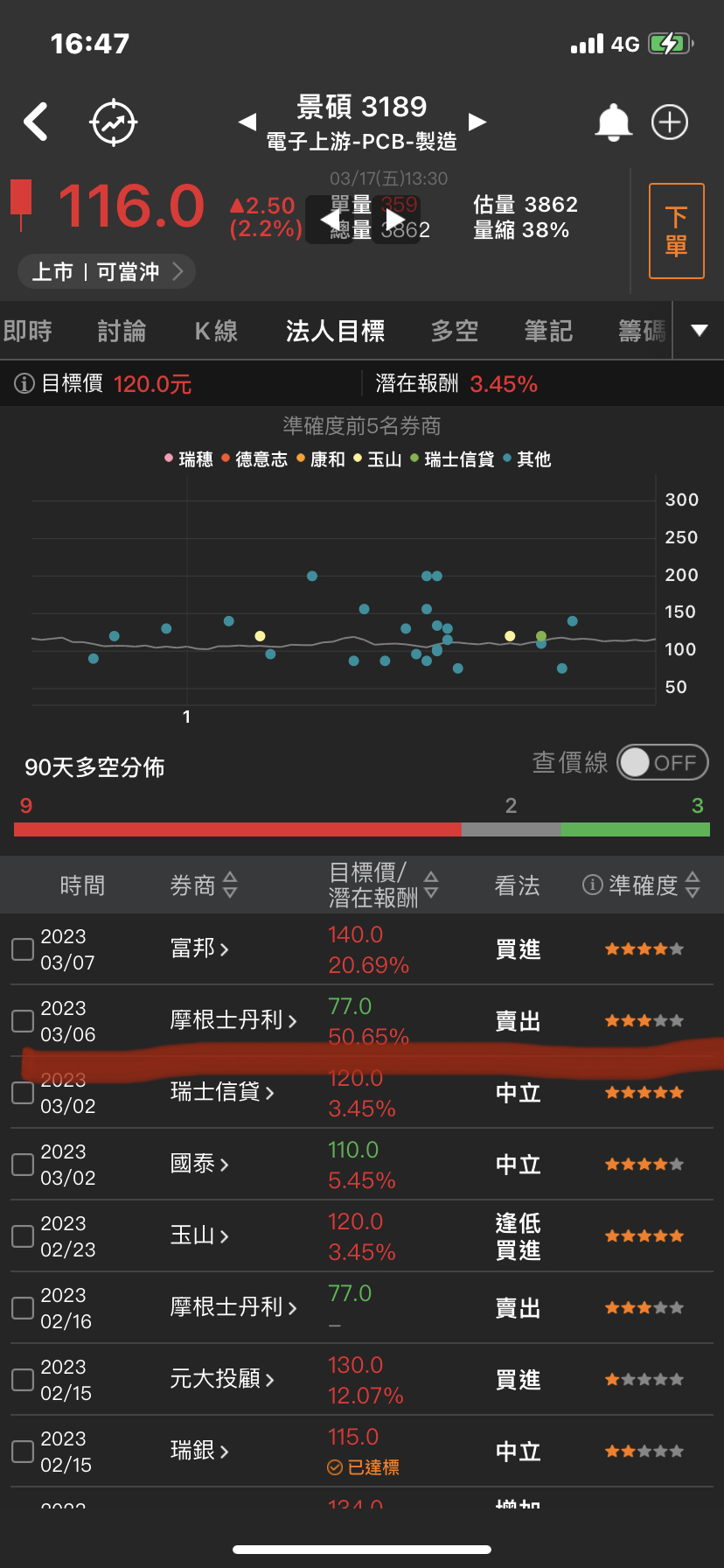Expand the hidden tabs dropdown arrow
724x1568 pixels.
coord(699,331)
